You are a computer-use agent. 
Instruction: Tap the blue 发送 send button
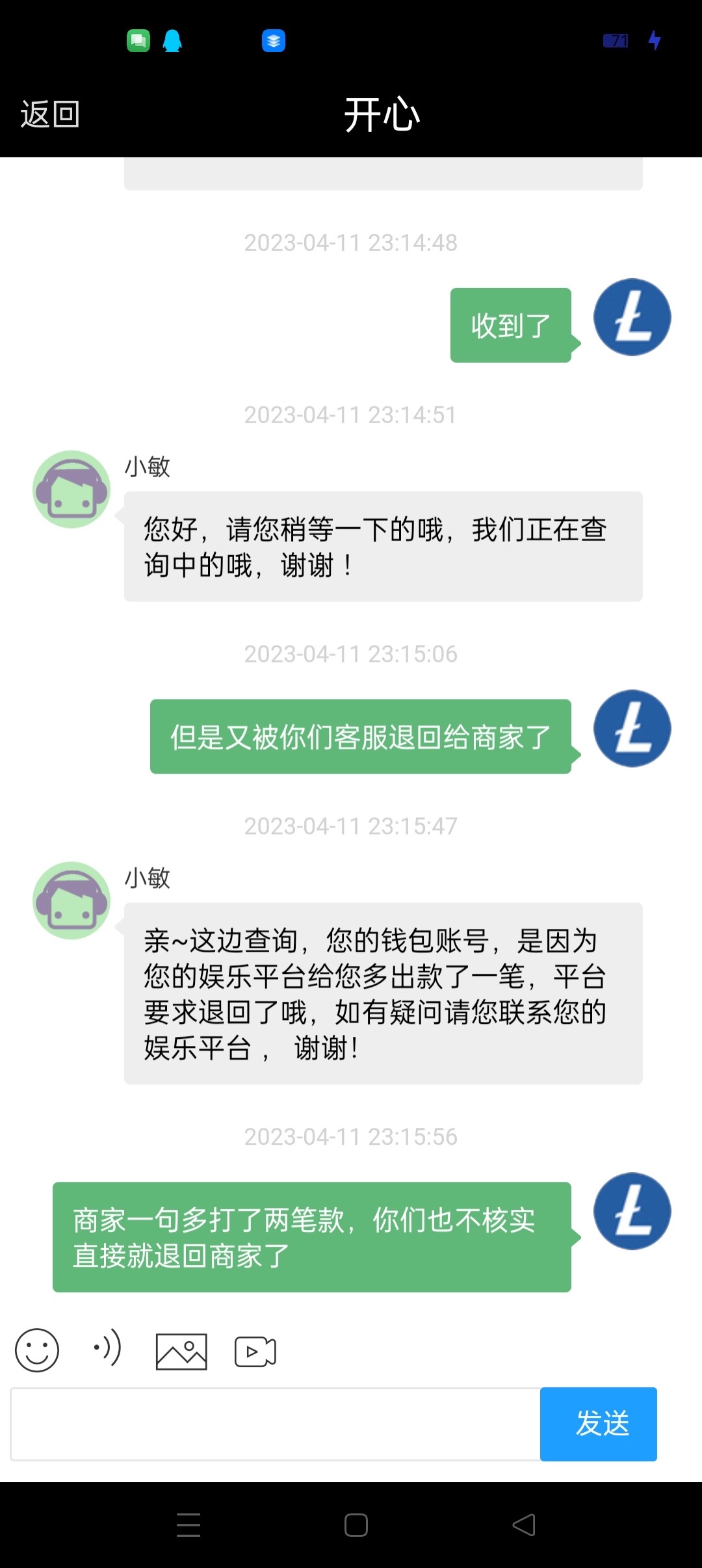tap(598, 1424)
